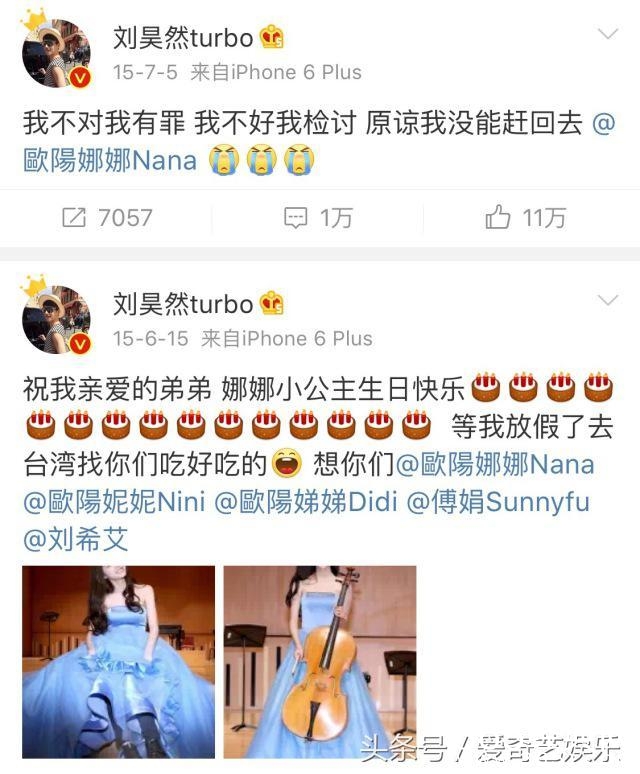Like the post with 11万 likes
The height and width of the screenshot is (774, 640).
(x=525, y=217)
